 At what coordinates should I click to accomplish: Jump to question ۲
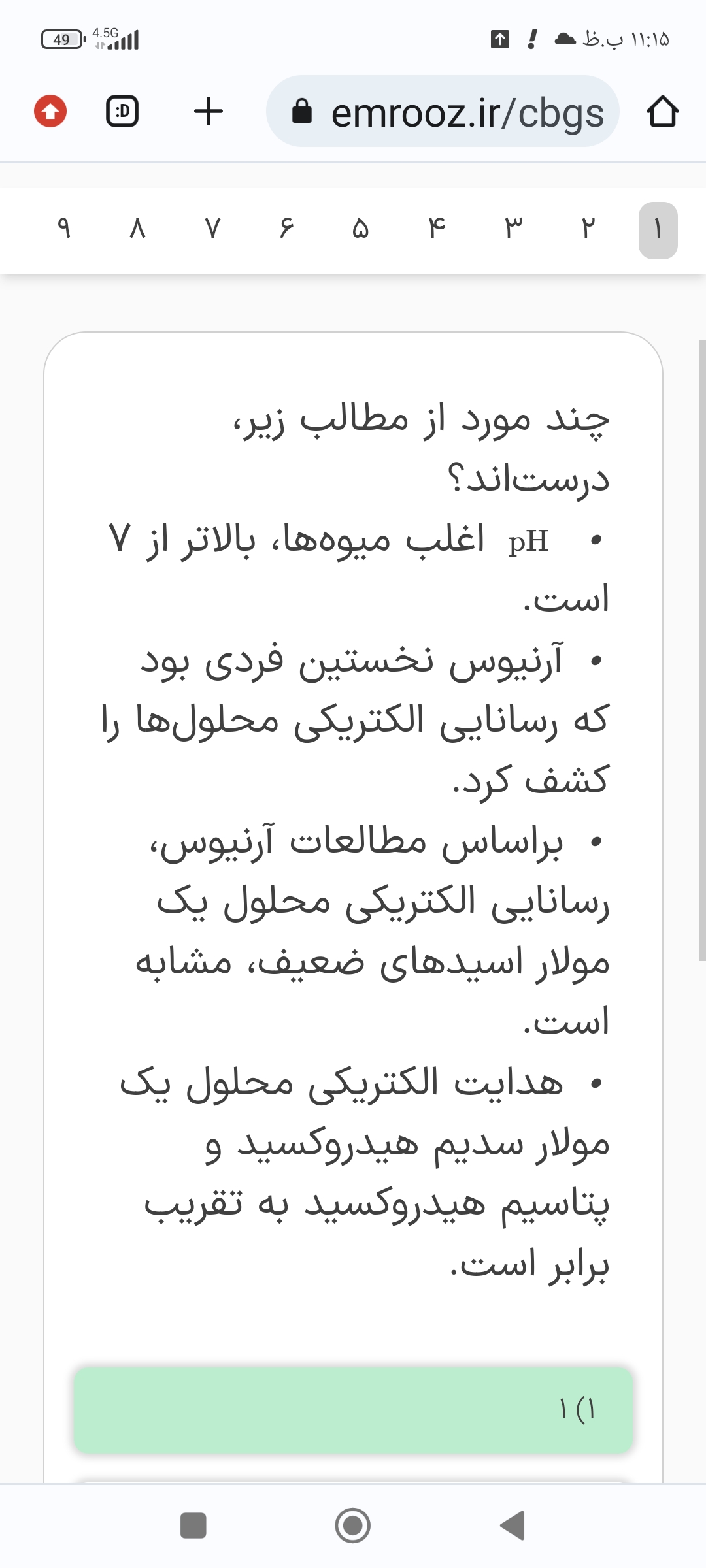pos(587,229)
